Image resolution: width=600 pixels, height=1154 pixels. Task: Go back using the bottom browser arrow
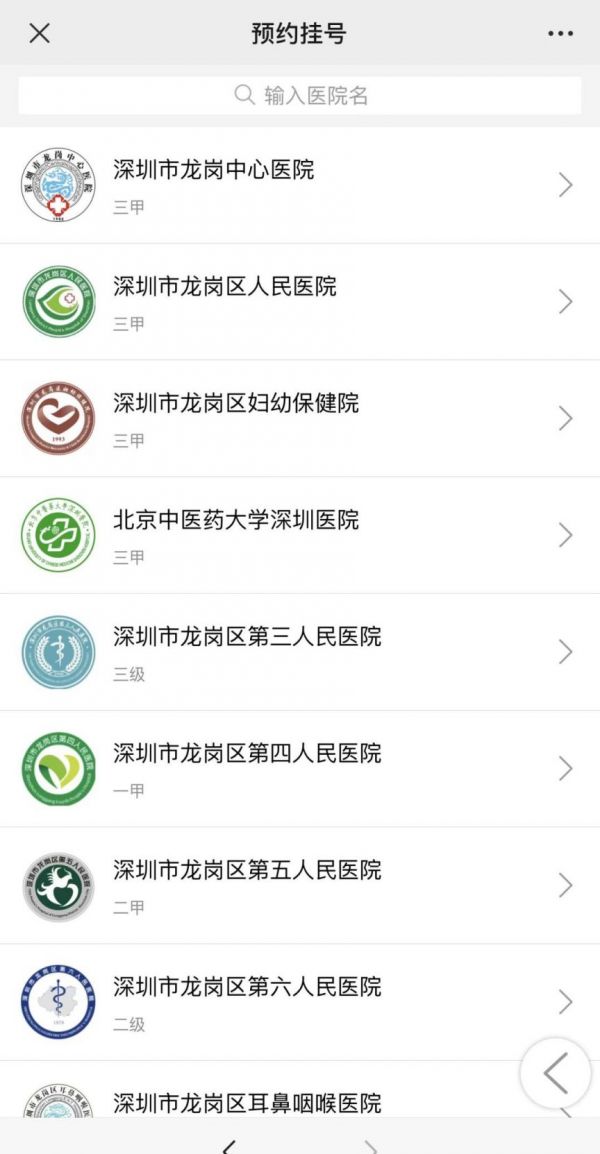click(230, 1147)
